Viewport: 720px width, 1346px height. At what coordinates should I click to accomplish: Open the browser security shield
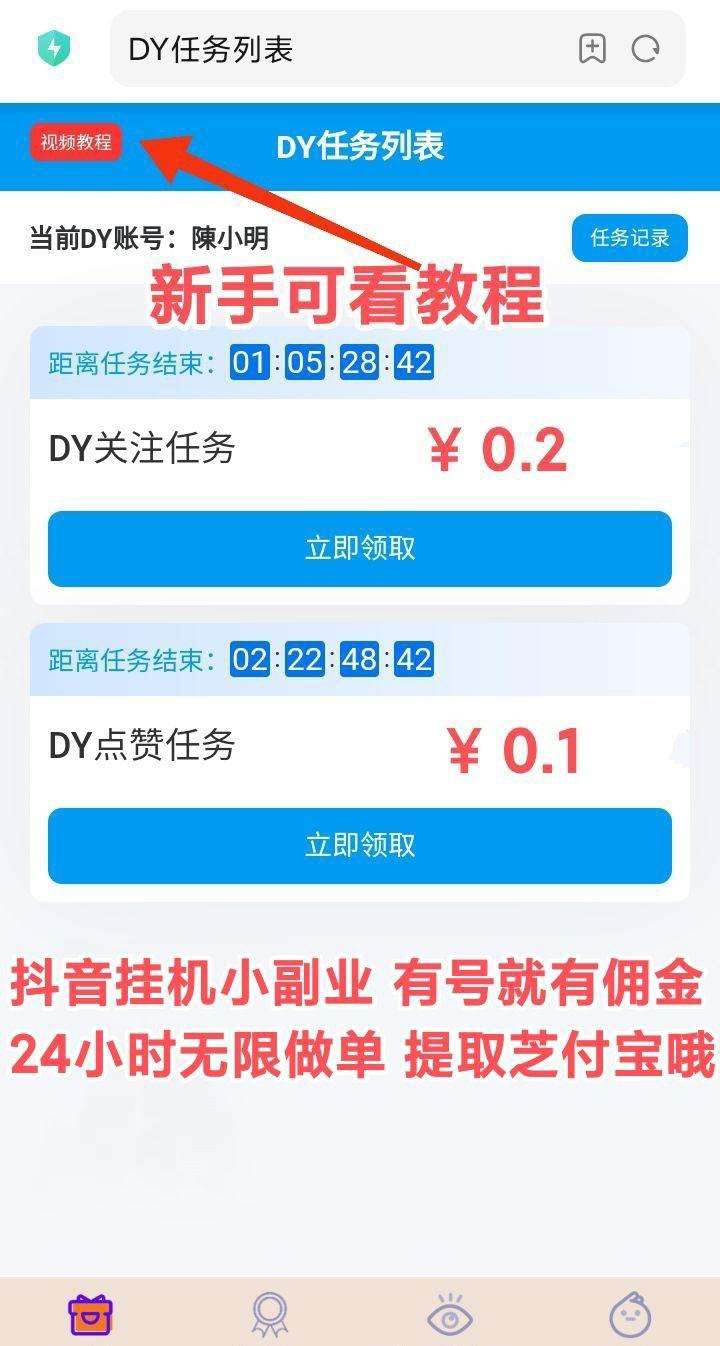pos(53,48)
